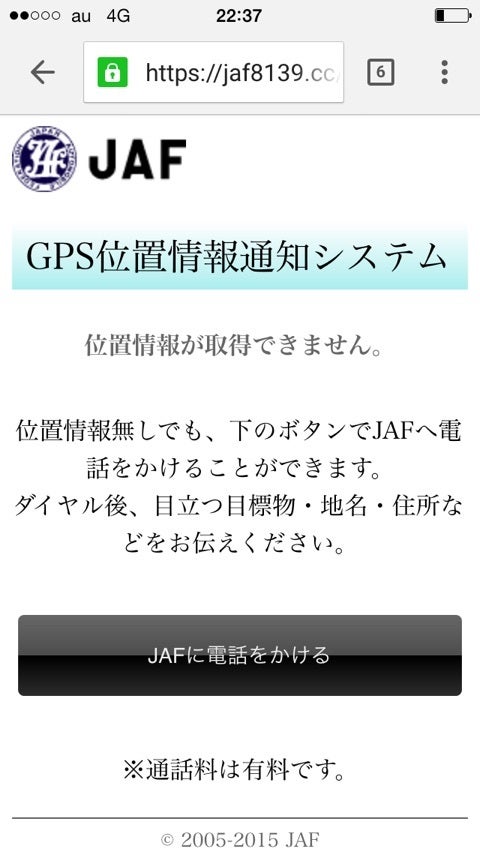480x852 pixels.
Task: Open the browser overflow menu
Action: (x=445, y=72)
